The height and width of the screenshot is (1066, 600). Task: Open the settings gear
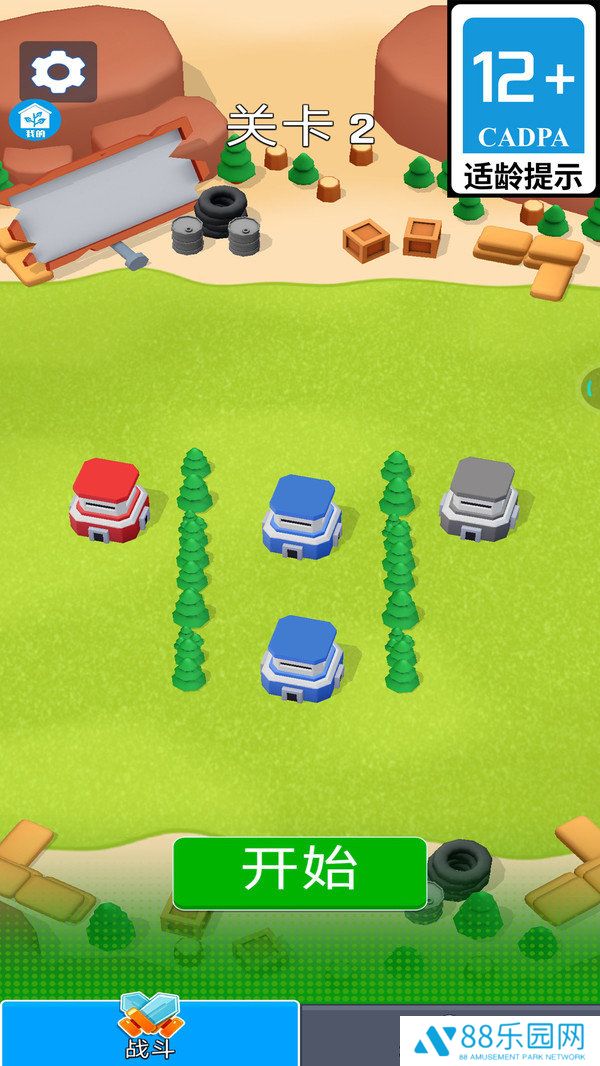(x=58, y=71)
